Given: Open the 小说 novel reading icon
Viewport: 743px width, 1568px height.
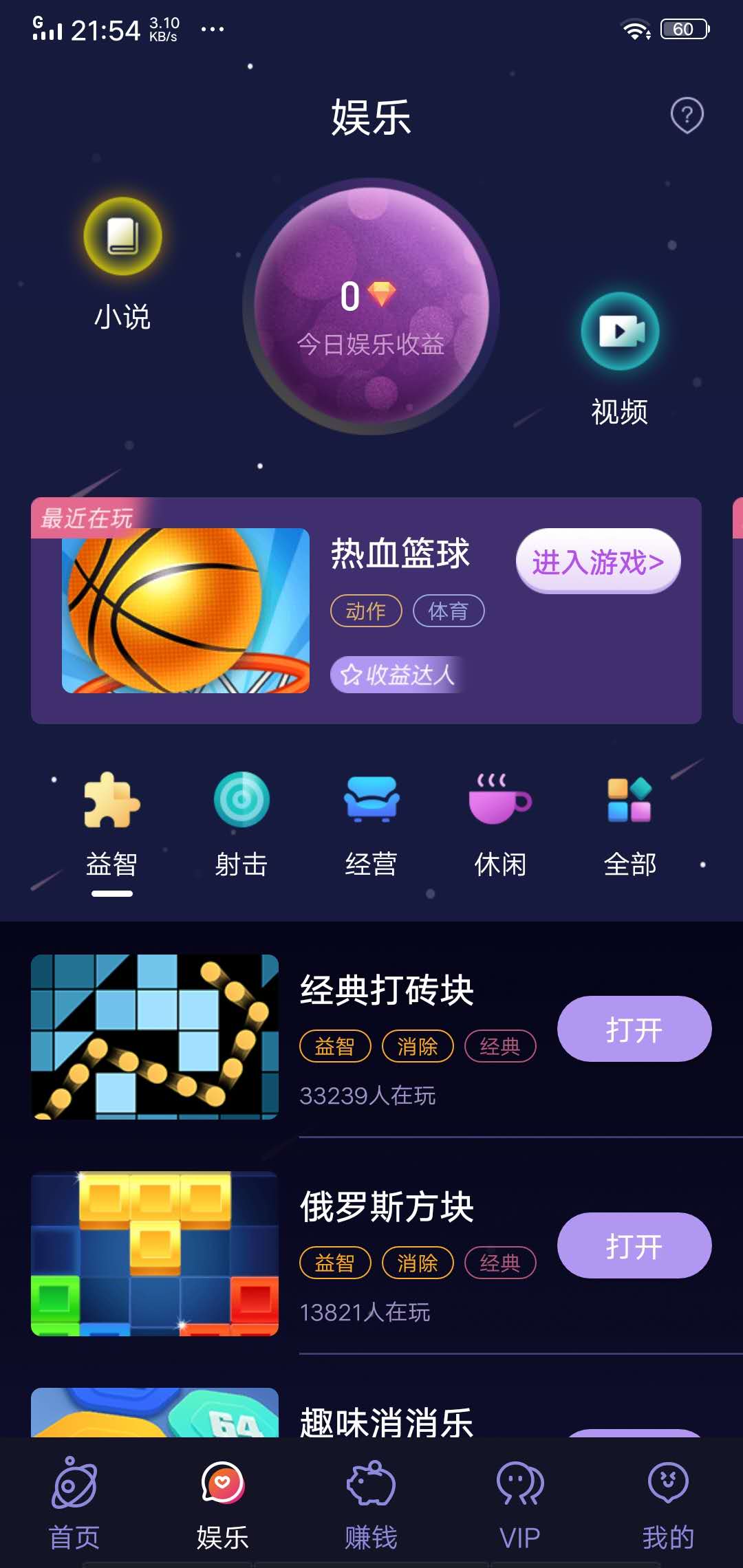Looking at the screenshot, I should click(122, 237).
